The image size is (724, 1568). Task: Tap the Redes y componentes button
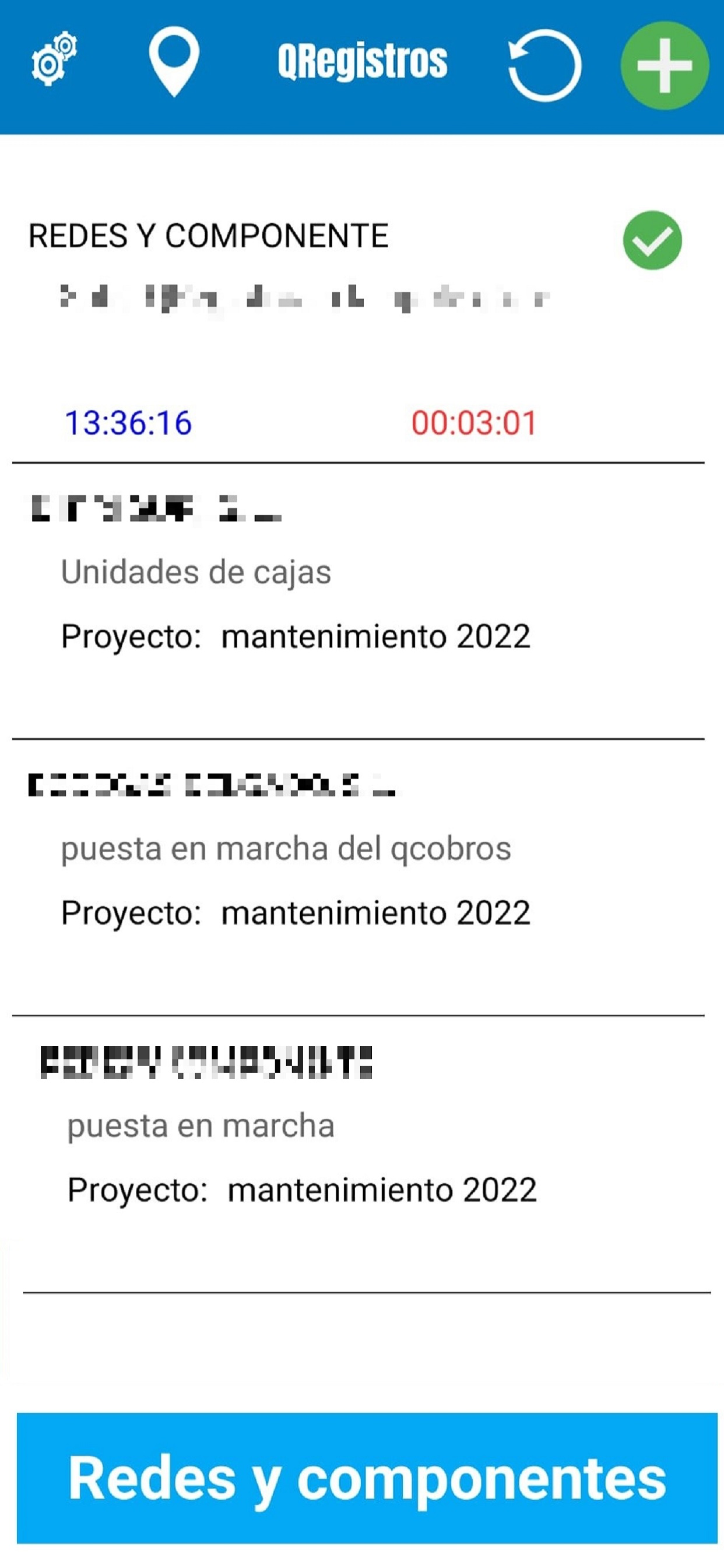click(x=367, y=1479)
